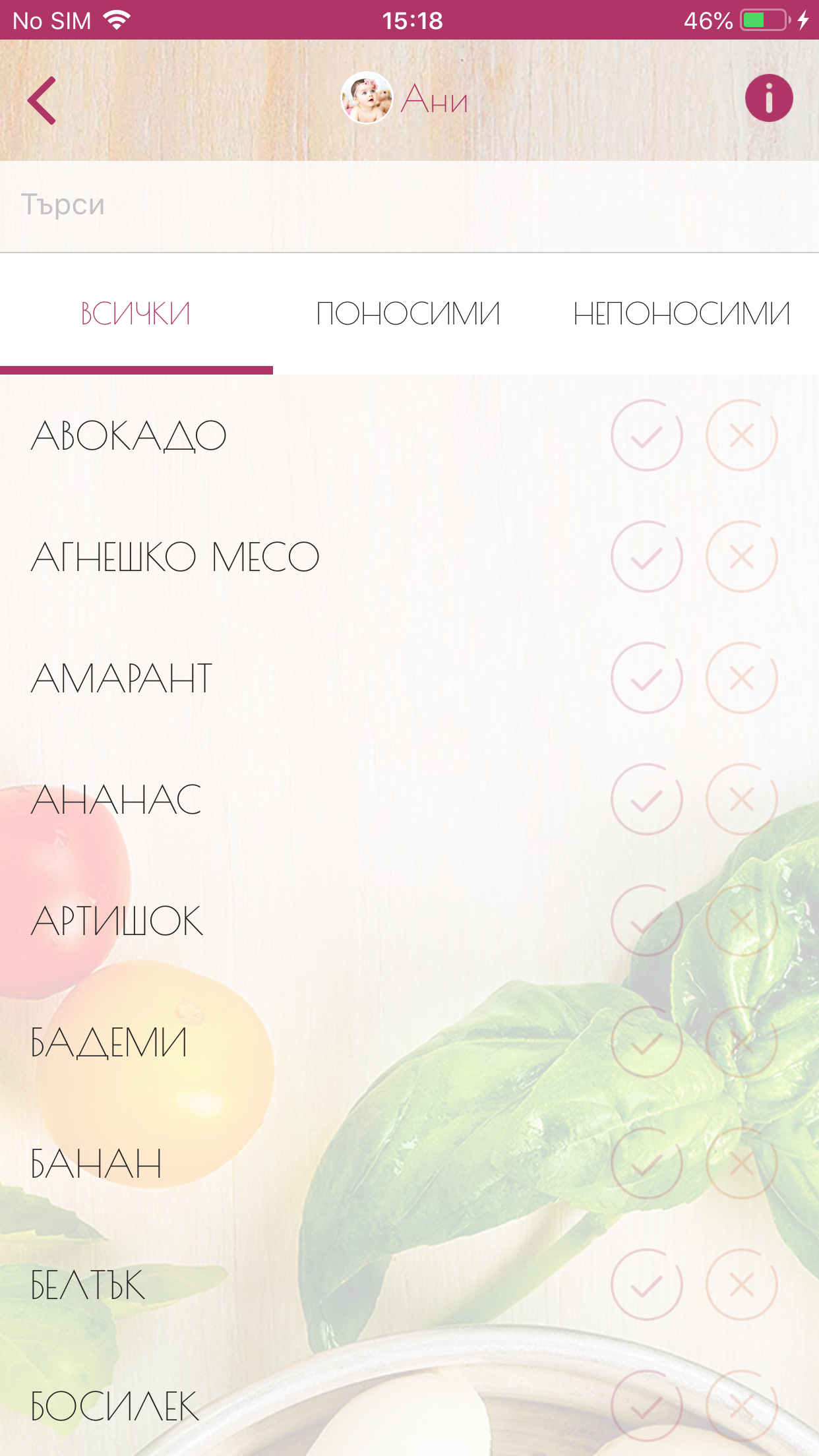
Task: Mark АВОКАДО as tolerated with checkmark
Action: [646, 435]
